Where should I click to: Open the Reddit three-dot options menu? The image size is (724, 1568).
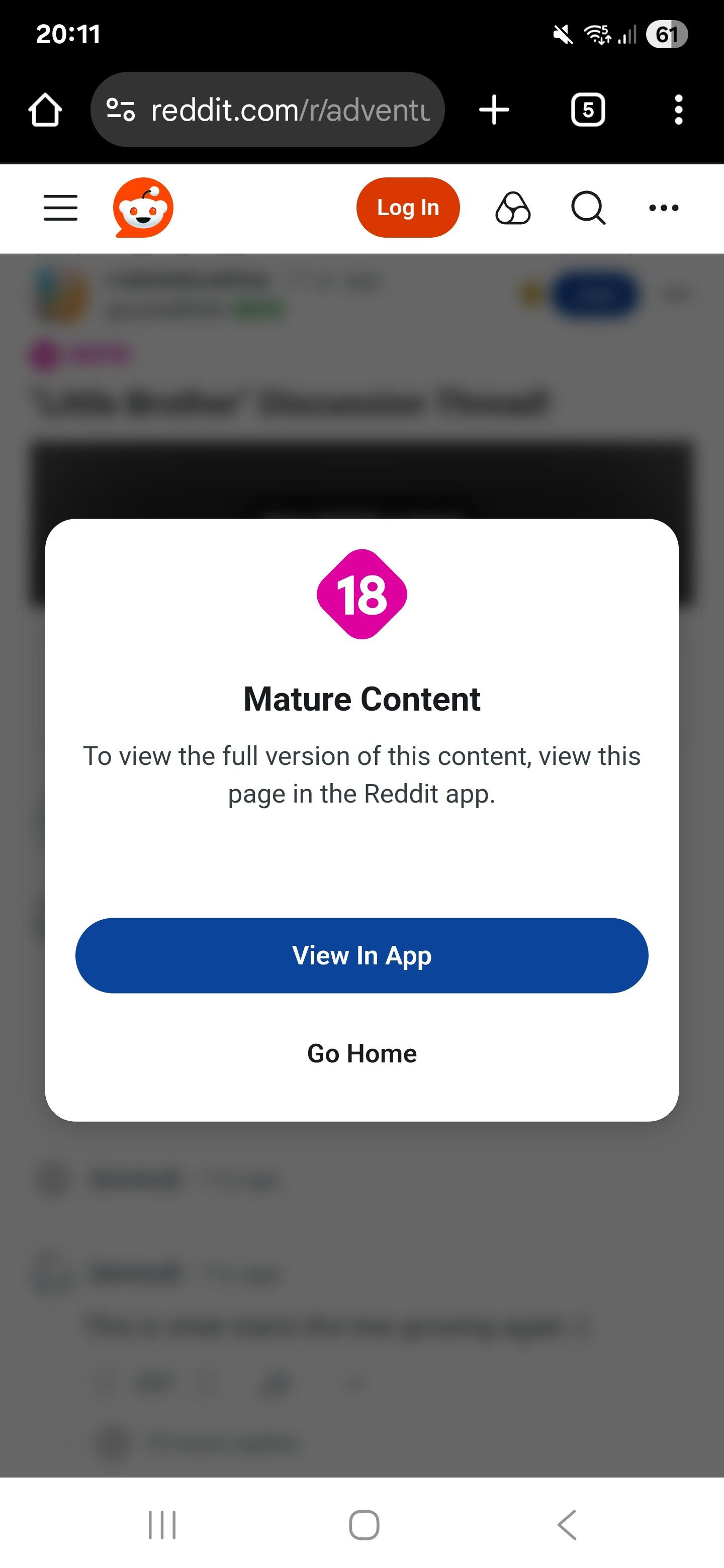[663, 208]
